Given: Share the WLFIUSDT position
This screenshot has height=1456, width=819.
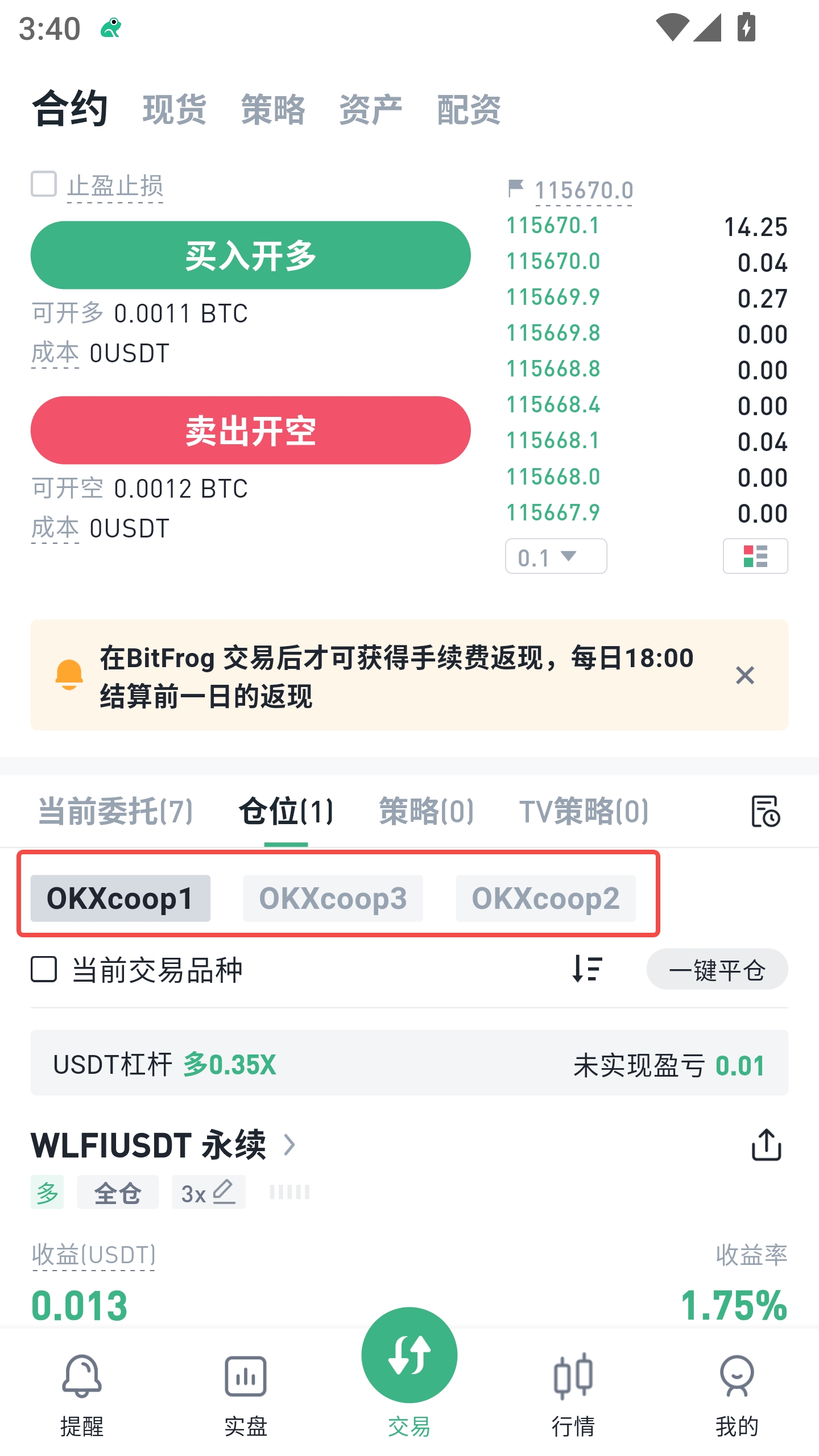Looking at the screenshot, I should (x=766, y=1144).
